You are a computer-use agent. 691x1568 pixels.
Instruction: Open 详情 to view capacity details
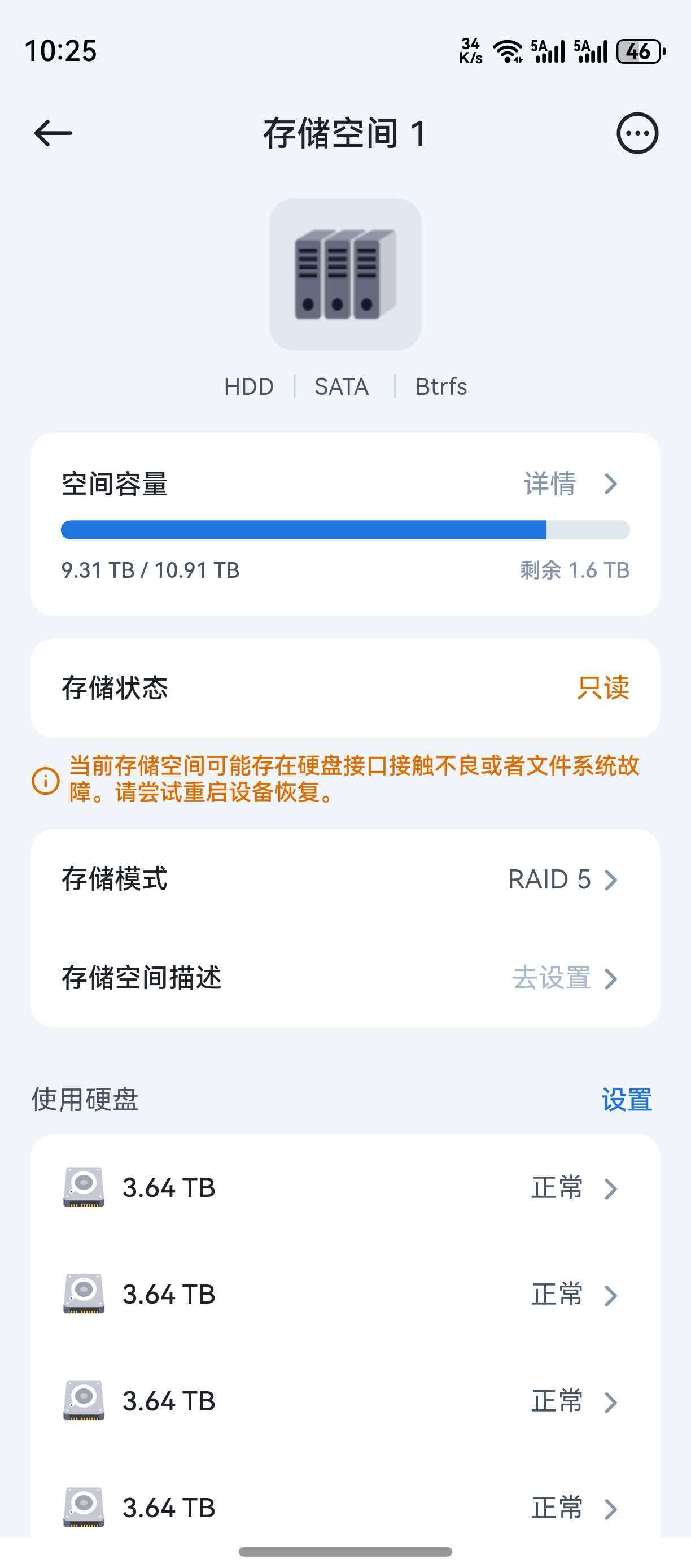click(x=549, y=484)
